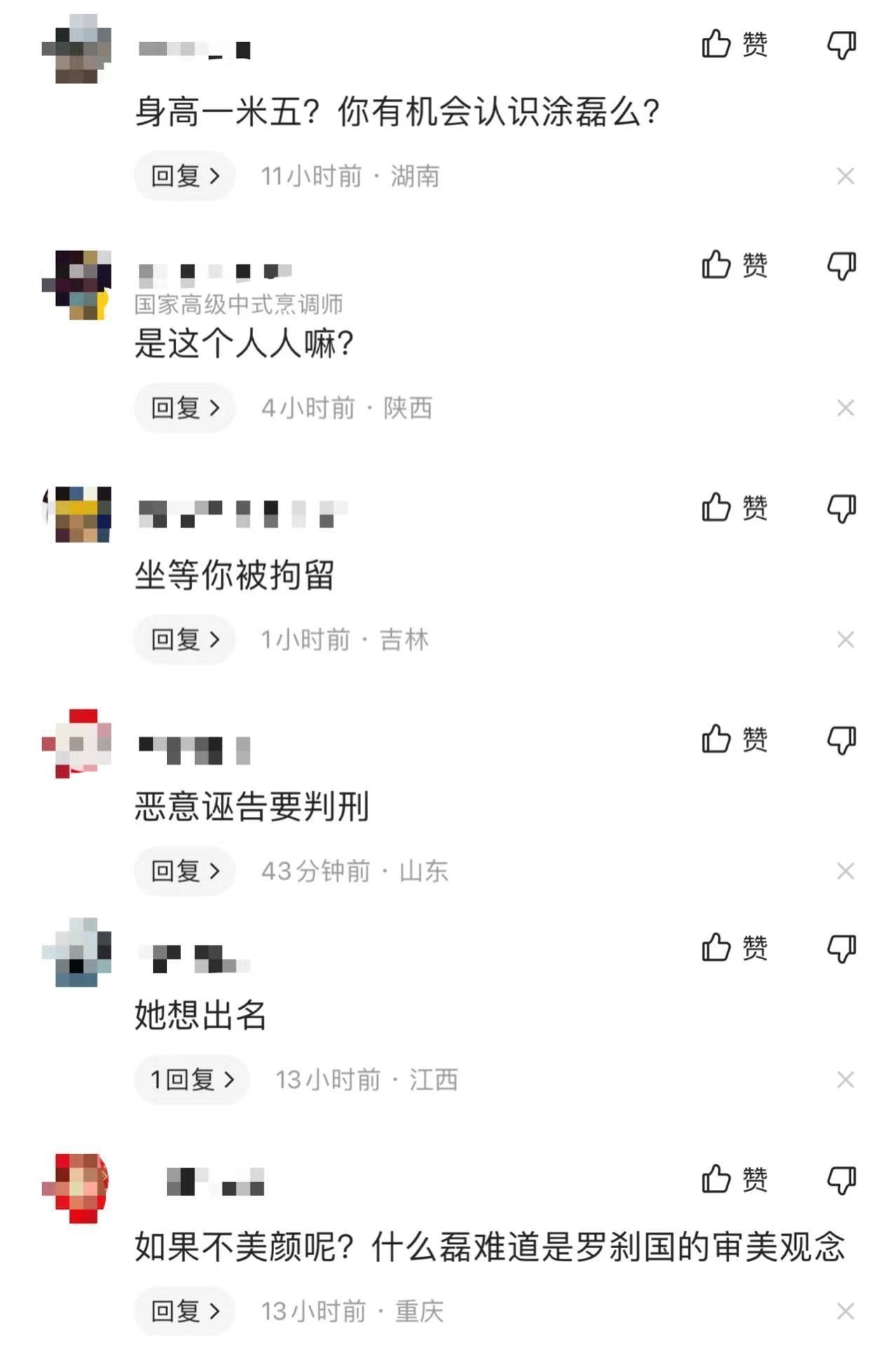The image size is (896, 1361).
Task: Dislike the comment 身高一米五
Action: [x=841, y=46]
